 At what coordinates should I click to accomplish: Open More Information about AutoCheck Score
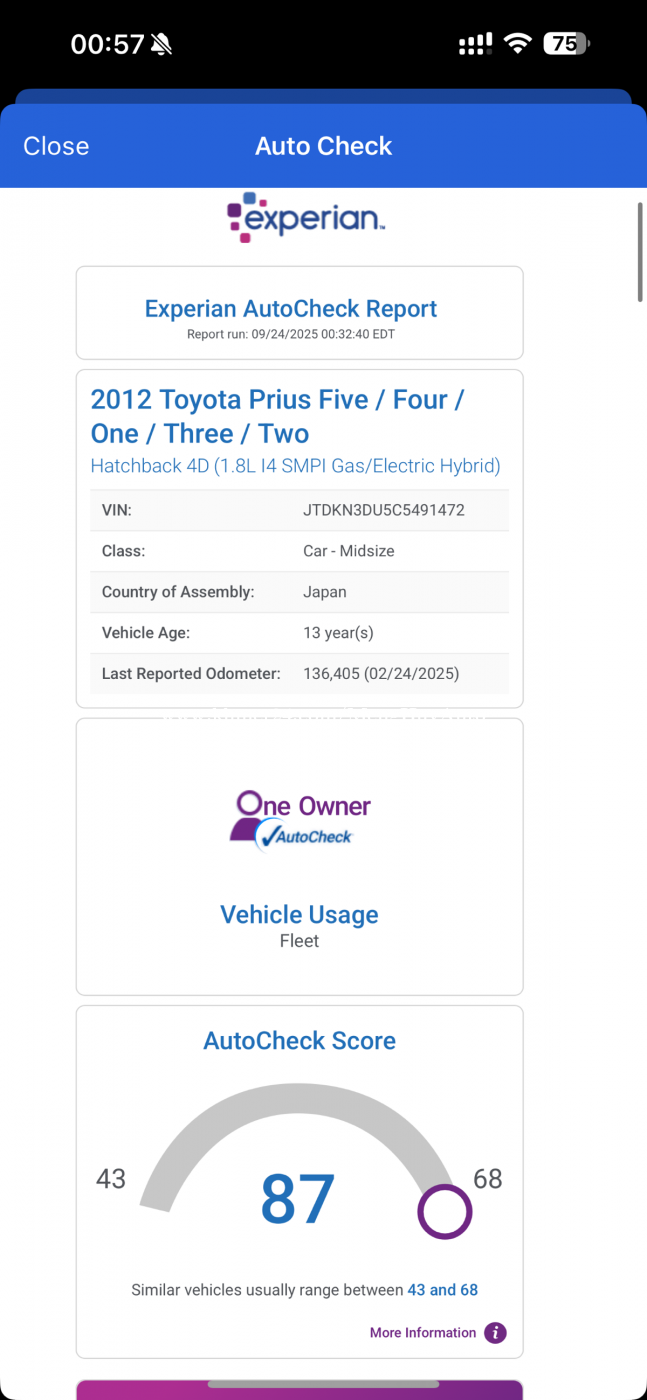click(437, 1332)
